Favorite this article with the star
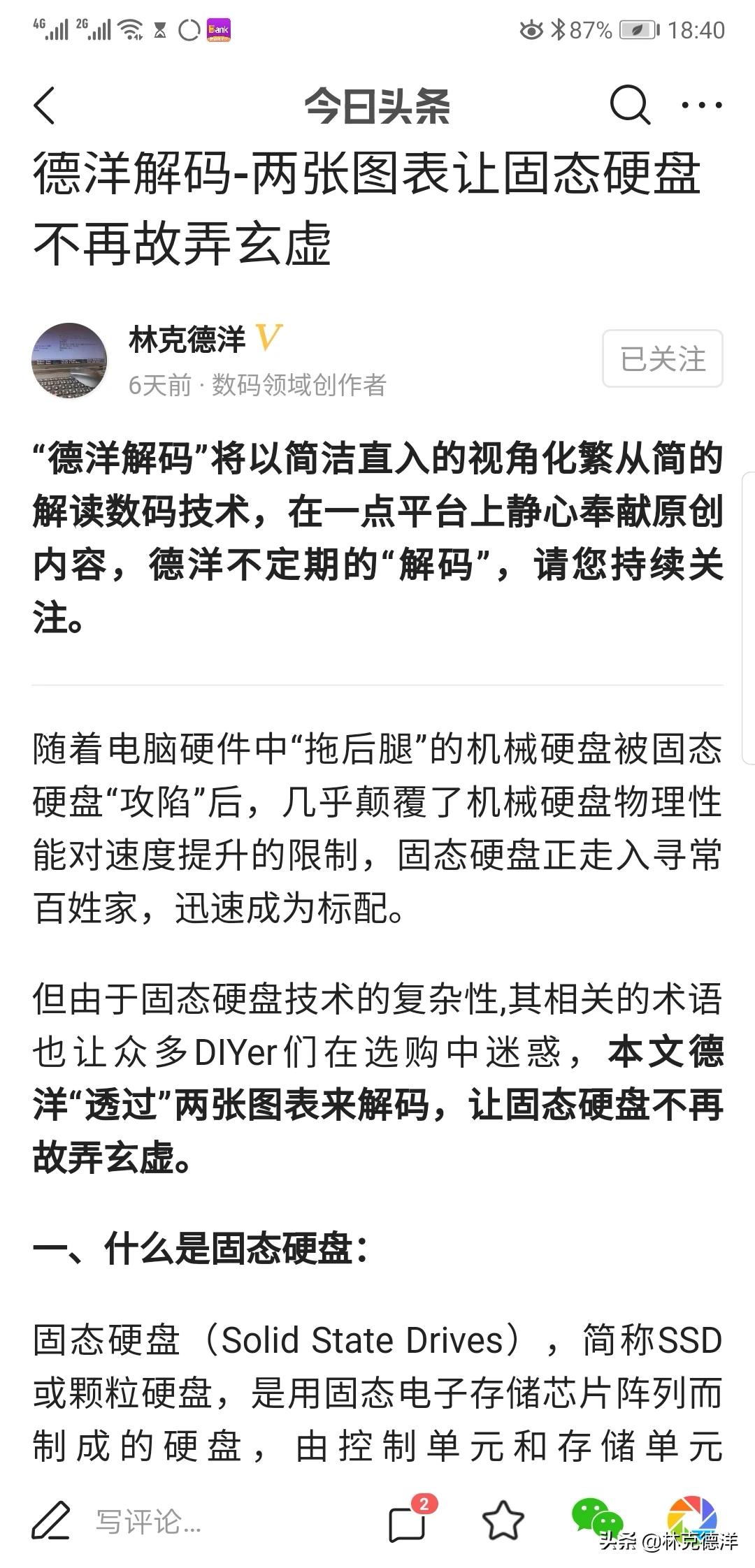 (x=503, y=1520)
